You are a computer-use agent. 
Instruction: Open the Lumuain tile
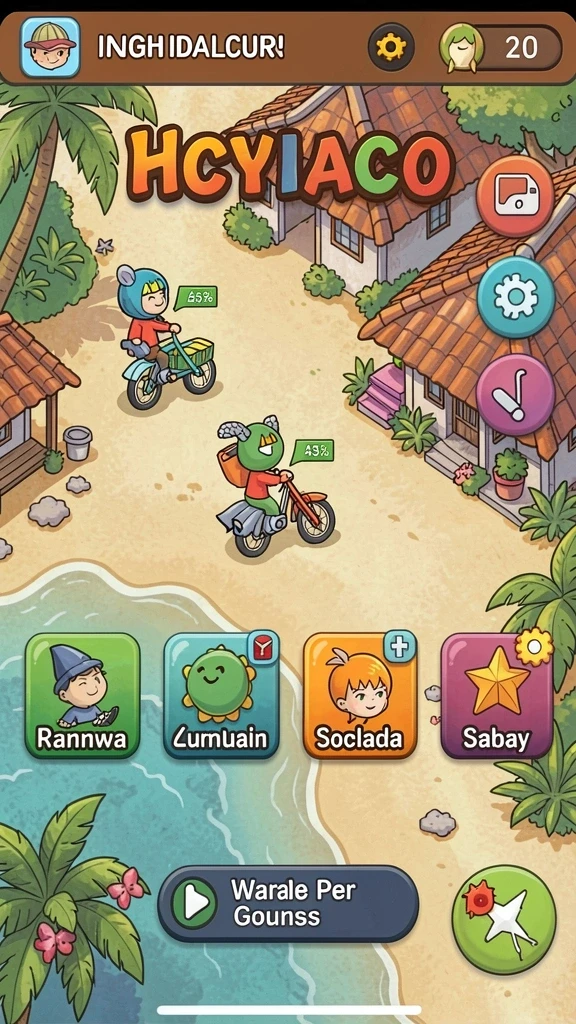coord(221,695)
